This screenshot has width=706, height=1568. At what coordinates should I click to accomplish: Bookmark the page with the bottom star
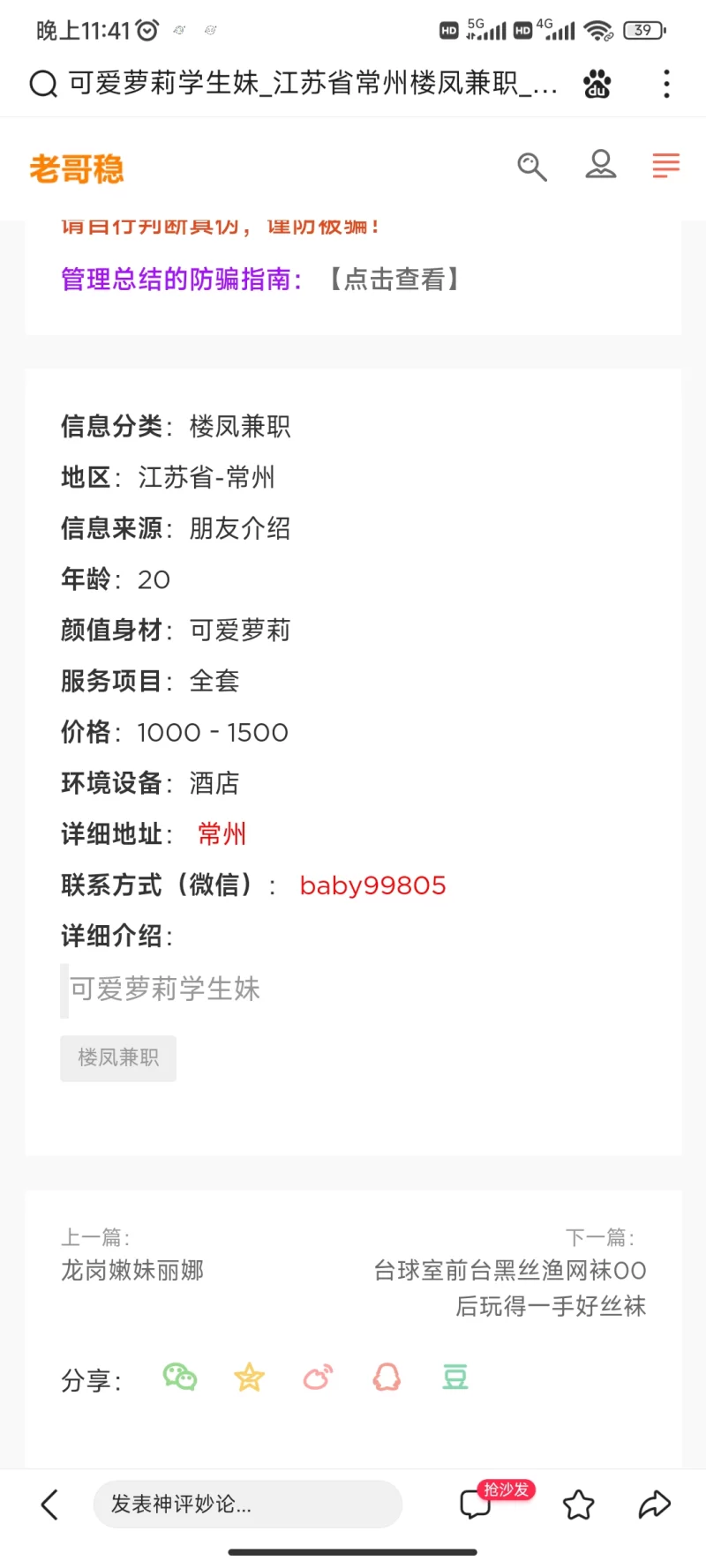point(579,1505)
